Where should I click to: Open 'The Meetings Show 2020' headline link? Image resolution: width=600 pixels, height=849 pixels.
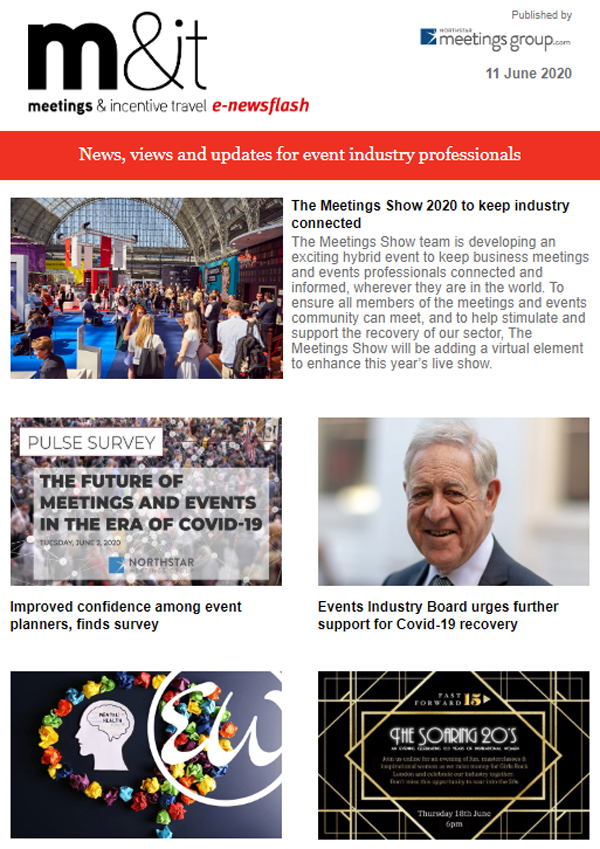[x=429, y=214]
